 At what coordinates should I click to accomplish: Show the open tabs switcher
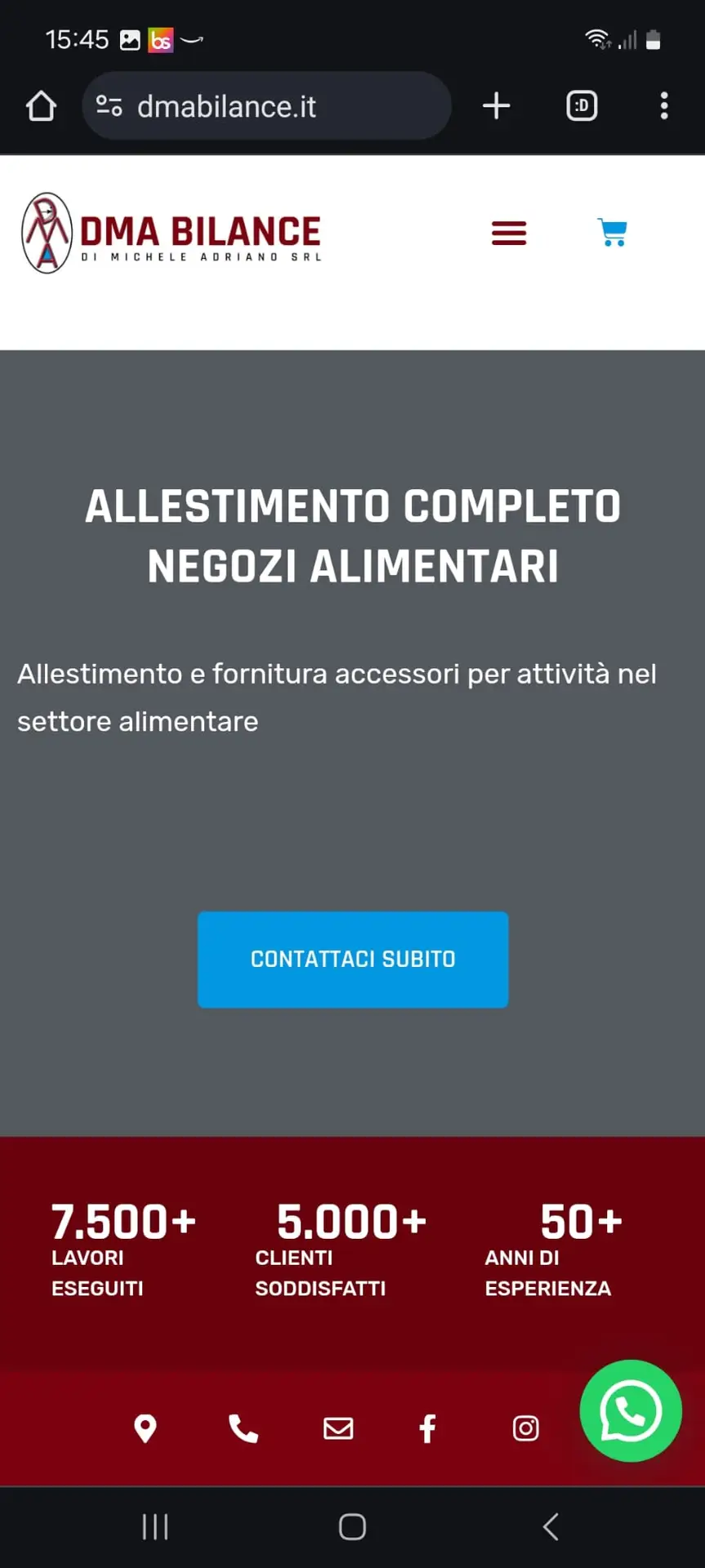tap(582, 106)
